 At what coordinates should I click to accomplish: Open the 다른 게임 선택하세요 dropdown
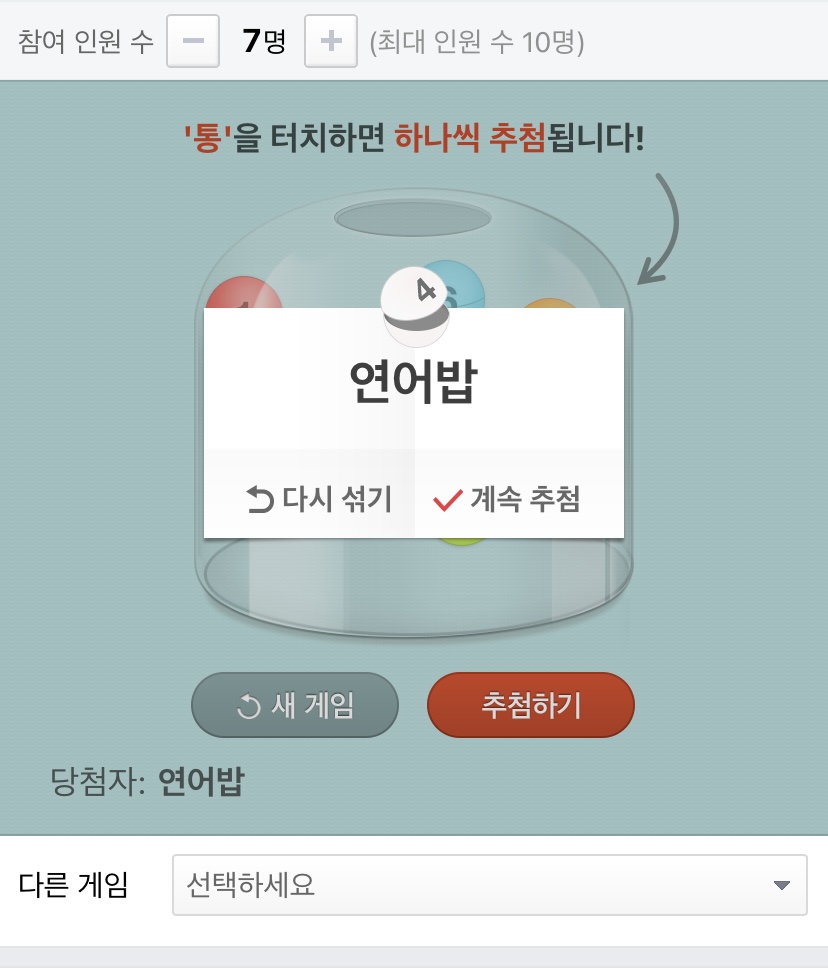click(x=489, y=885)
